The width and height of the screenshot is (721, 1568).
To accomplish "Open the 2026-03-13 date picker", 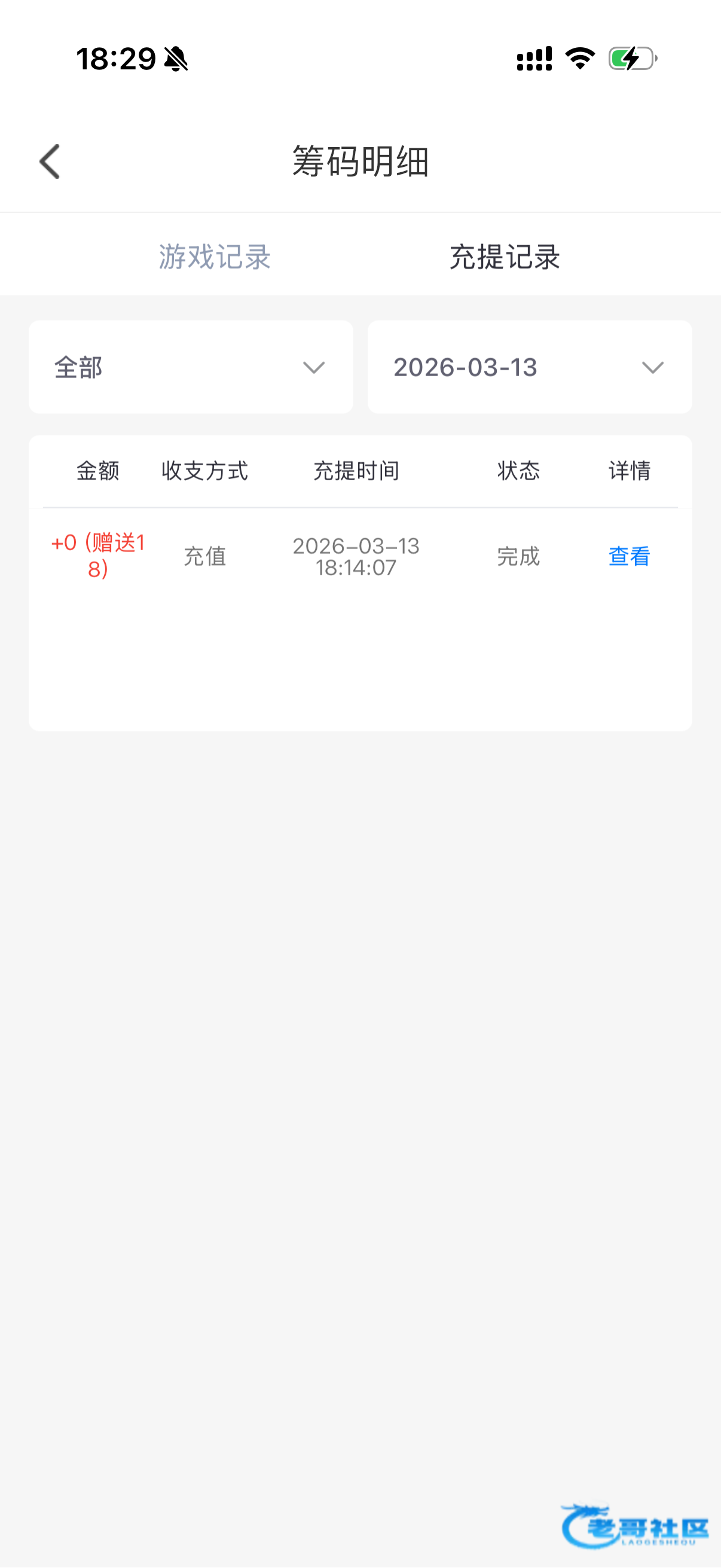I will [529, 367].
